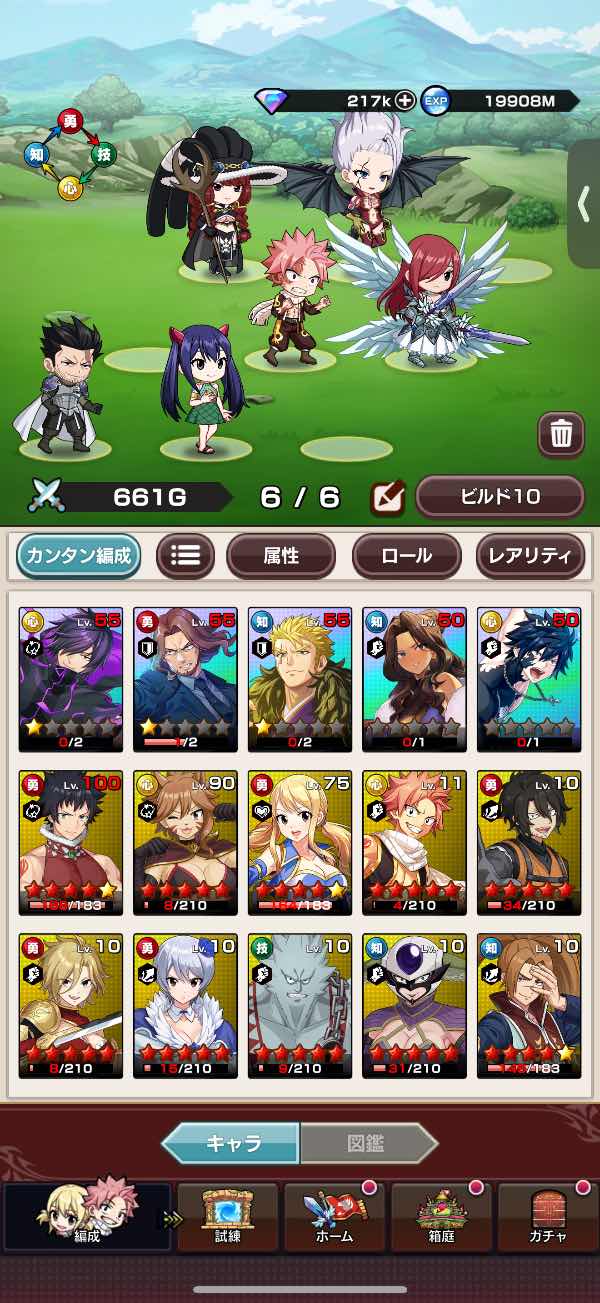
Task: Choose the Lv.11 pink-haired character card
Action: [x=414, y=842]
